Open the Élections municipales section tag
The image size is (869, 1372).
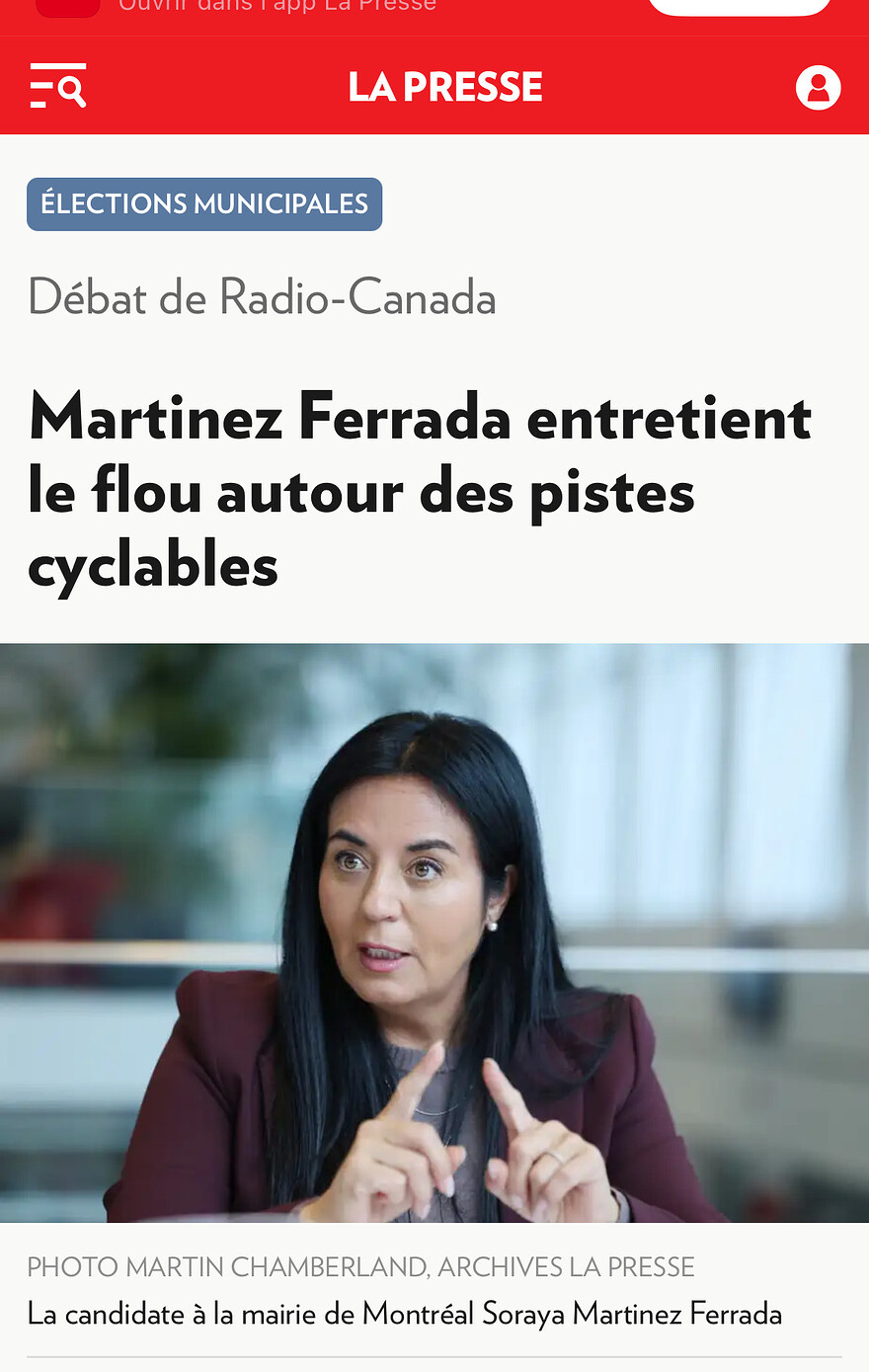[204, 204]
